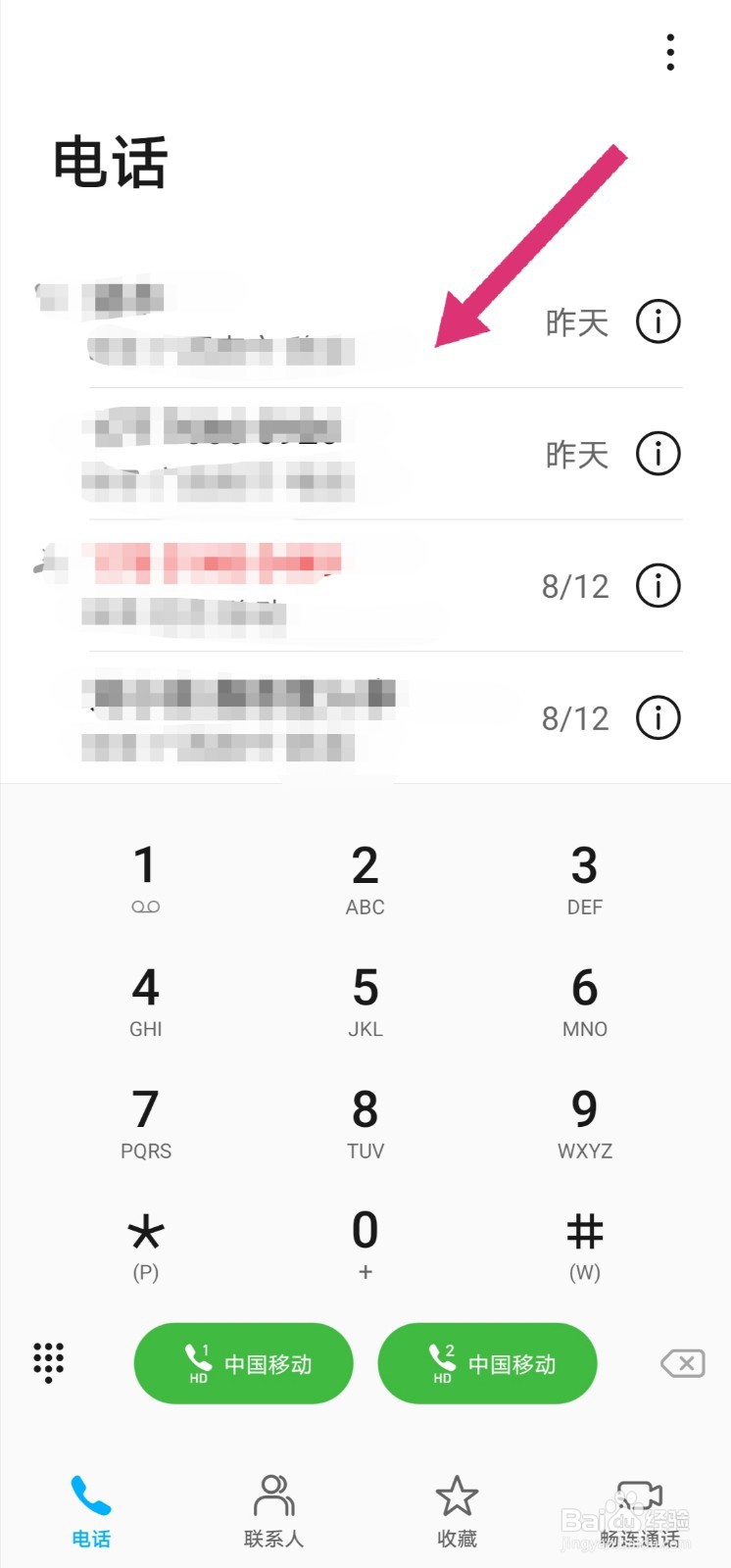The height and width of the screenshot is (1568, 731).
Task: Open info icon on the 8/12 missed call
Action: click(658, 585)
